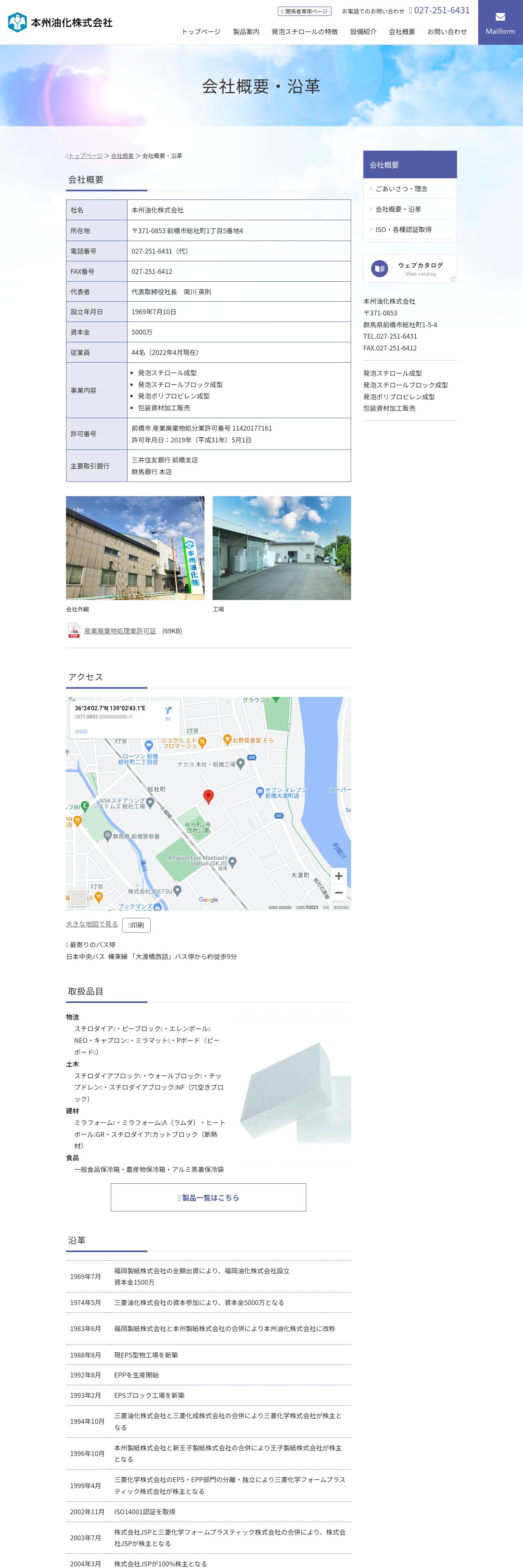Open お問い合わせ in the navigation menu

(447, 32)
